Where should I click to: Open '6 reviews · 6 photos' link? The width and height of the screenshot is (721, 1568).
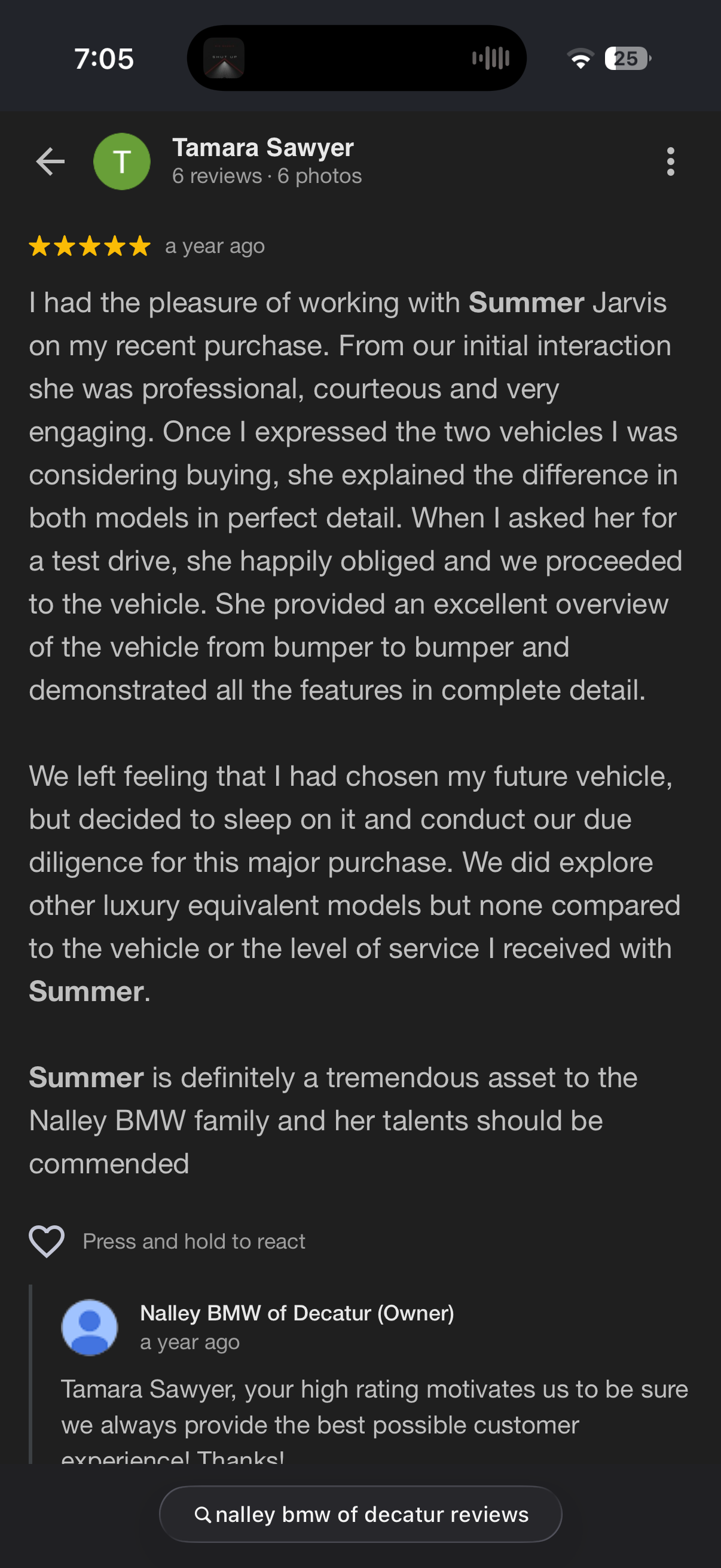click(267, 176)
